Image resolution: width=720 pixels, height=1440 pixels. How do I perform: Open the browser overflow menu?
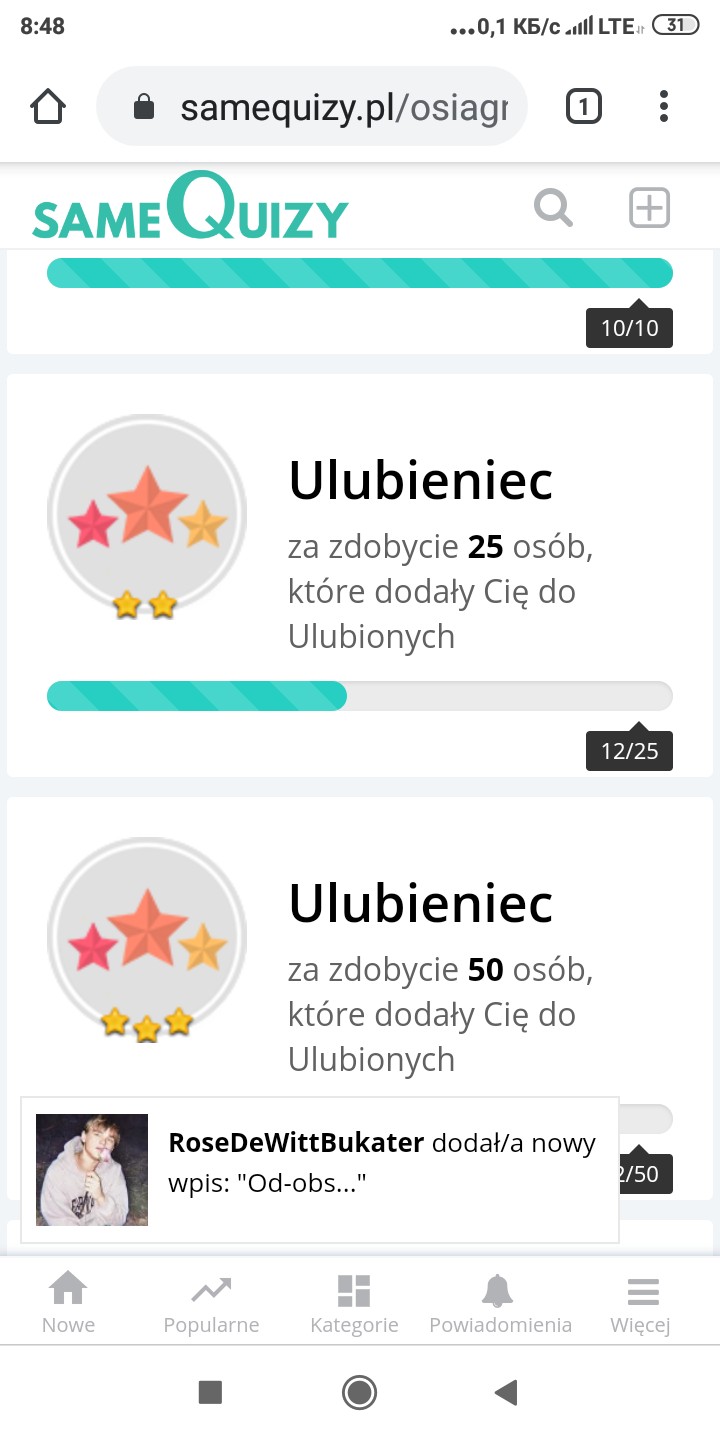click(x=664, y=106)
